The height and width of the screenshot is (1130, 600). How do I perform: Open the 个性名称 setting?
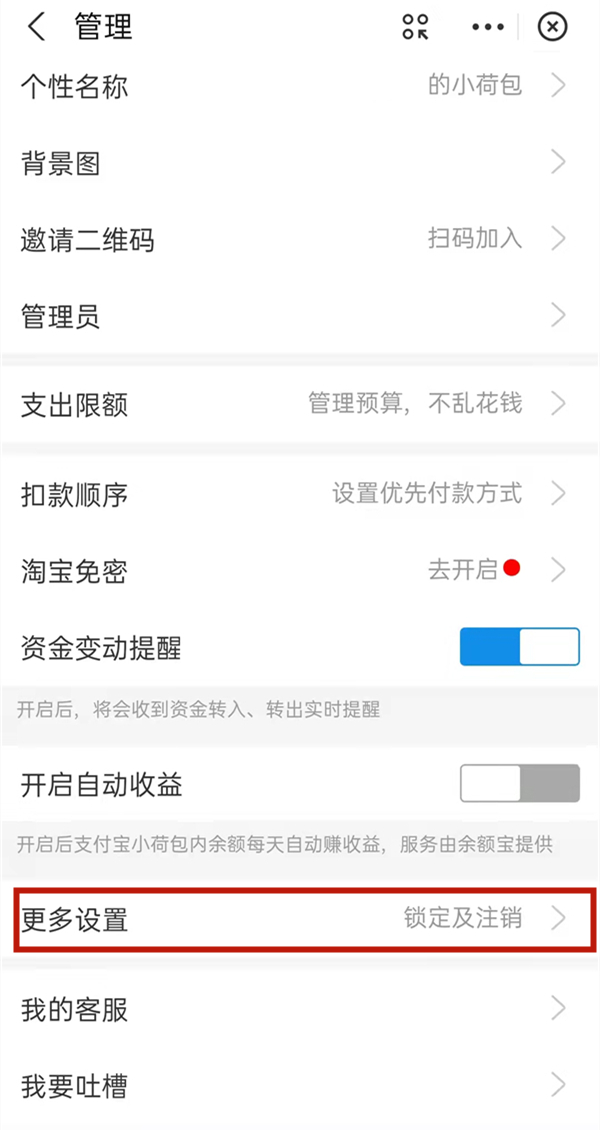(x=300, y=86)
